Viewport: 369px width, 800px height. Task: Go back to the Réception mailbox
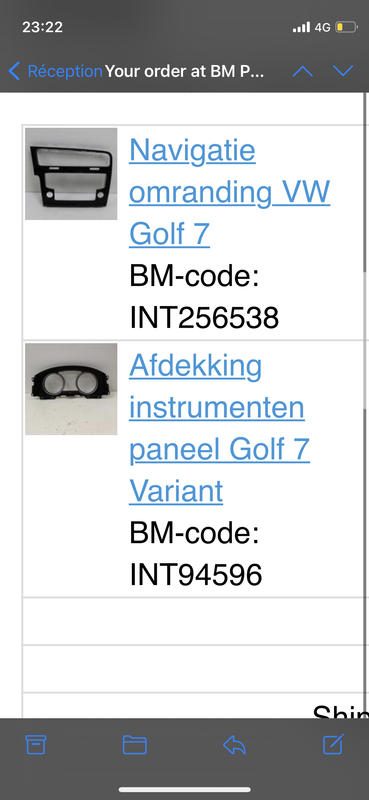click(x=55, y=71)
